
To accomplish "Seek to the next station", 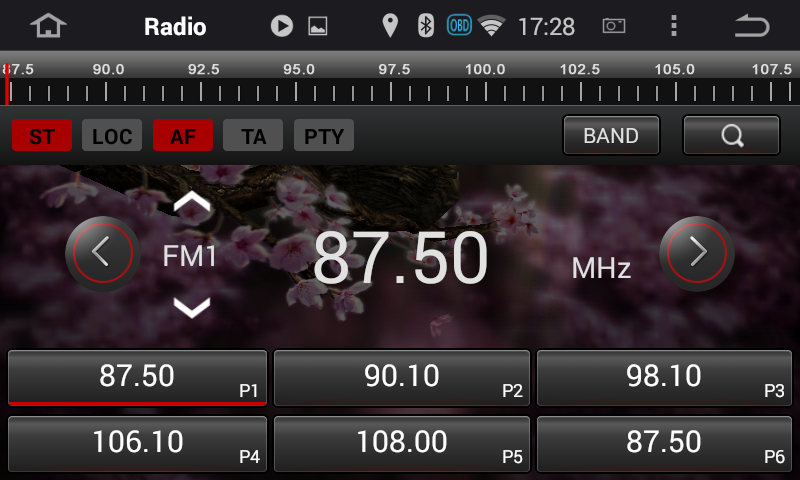I will [697, 252].
